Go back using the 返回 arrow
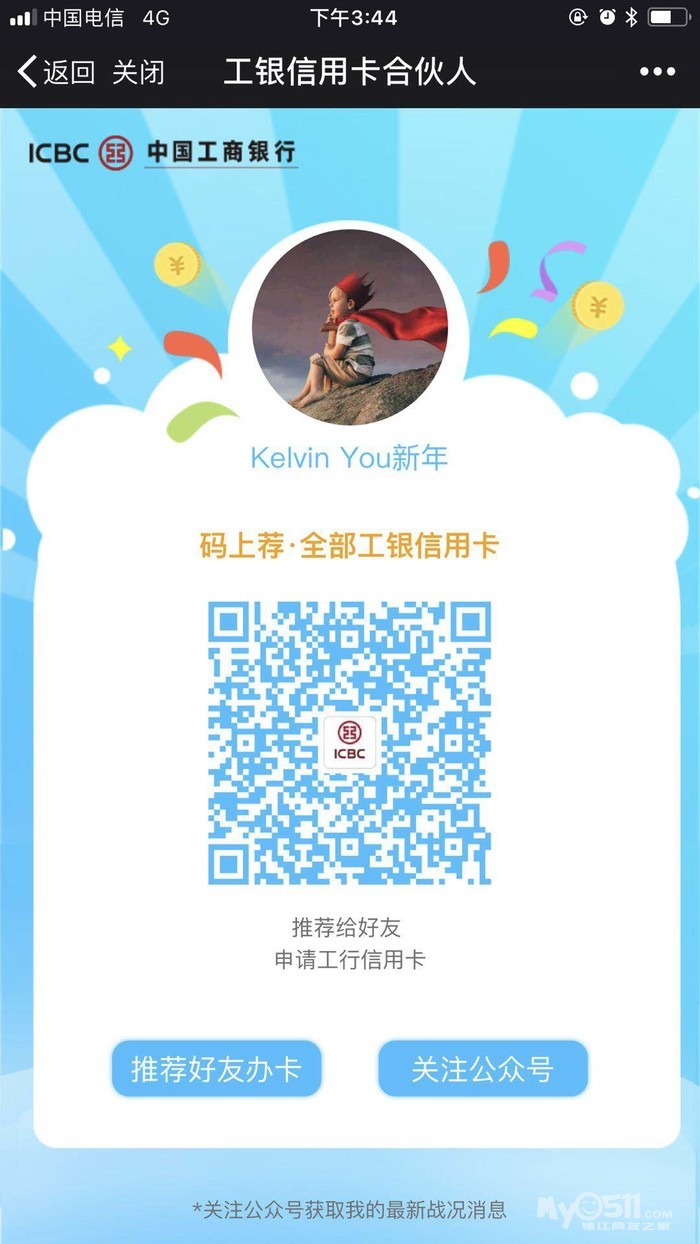The width and height of the screenshot is (700, 1244). [x=56, y=72]
